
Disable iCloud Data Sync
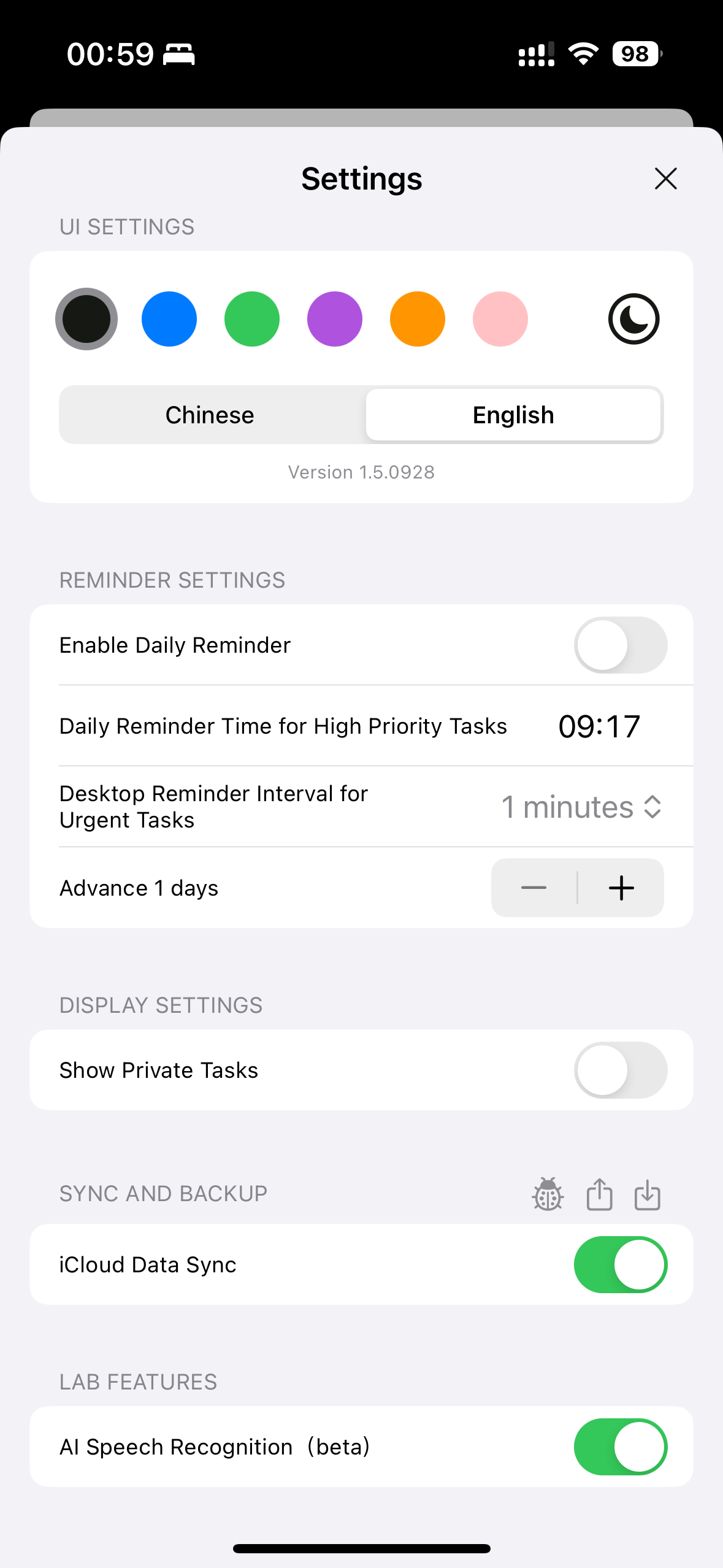620,1265
